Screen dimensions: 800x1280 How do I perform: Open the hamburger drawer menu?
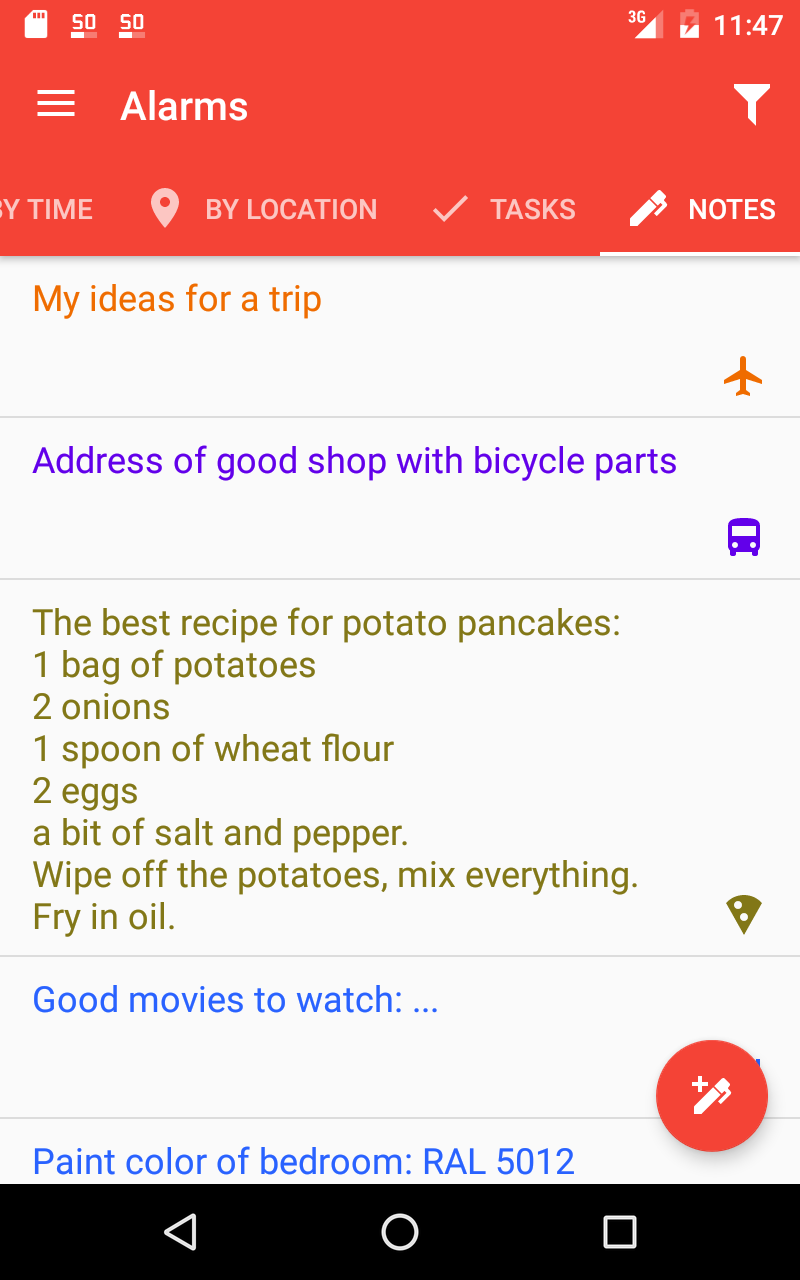[x=56, y=105]
